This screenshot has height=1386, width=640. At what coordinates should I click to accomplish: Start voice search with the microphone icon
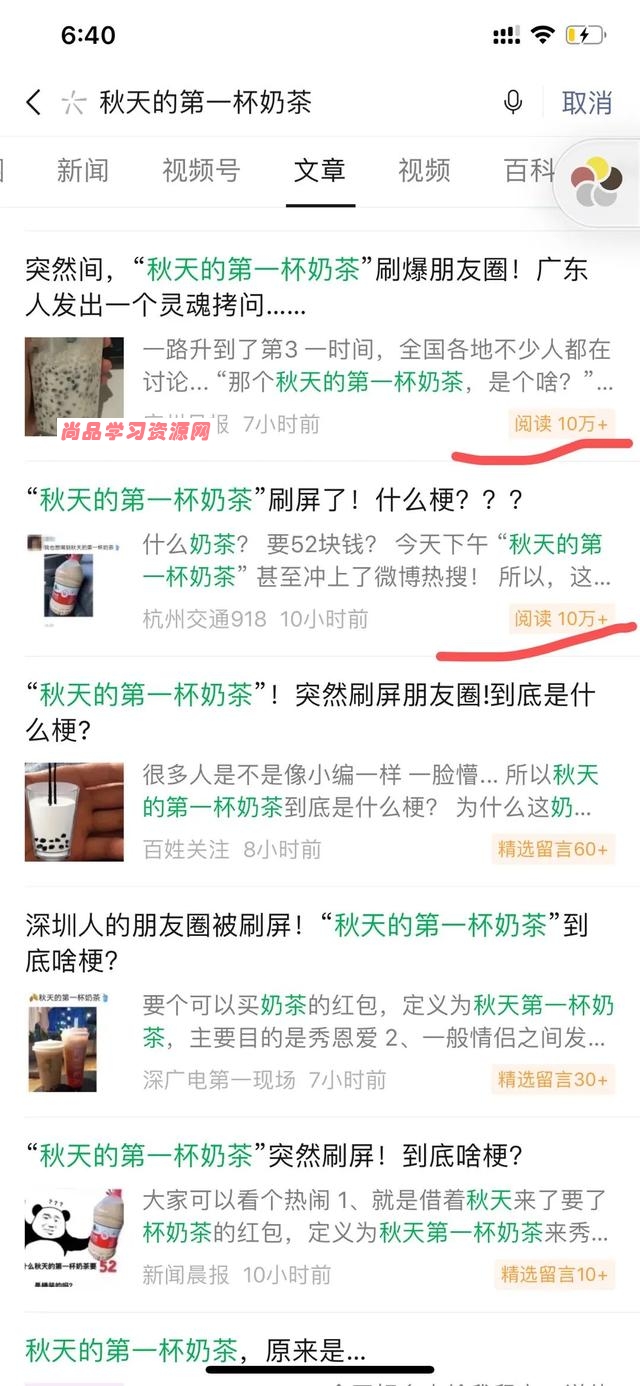tap(513, 102)
